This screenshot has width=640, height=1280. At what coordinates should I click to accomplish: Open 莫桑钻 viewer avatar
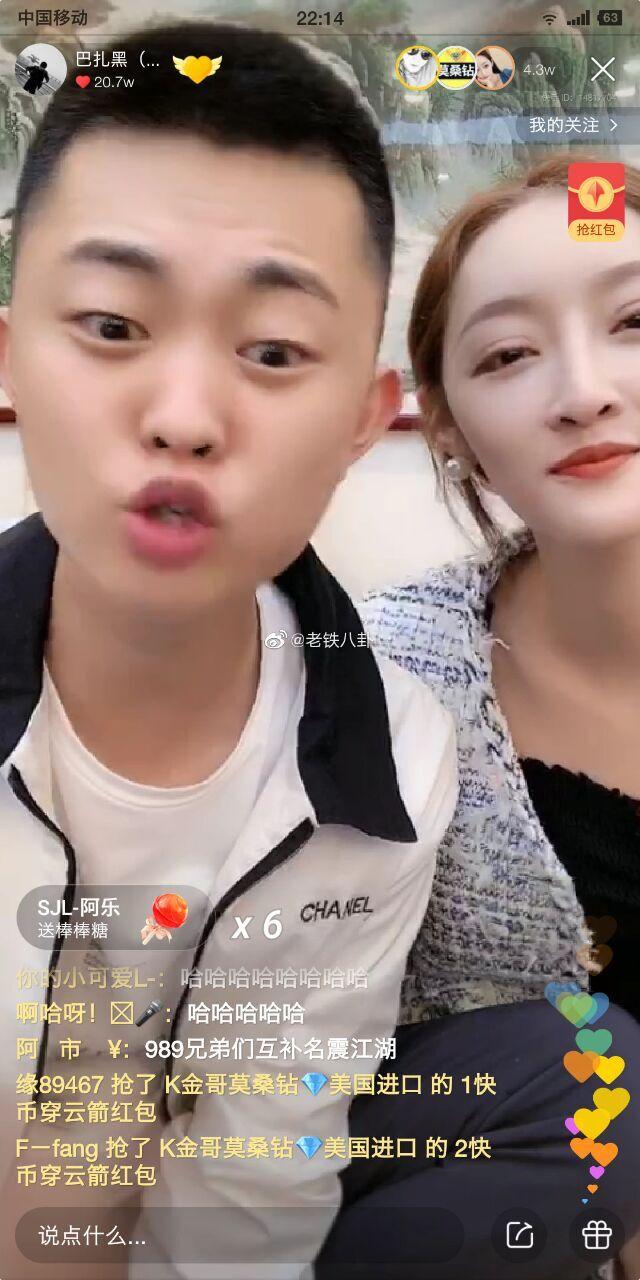[x=456, y=69]
